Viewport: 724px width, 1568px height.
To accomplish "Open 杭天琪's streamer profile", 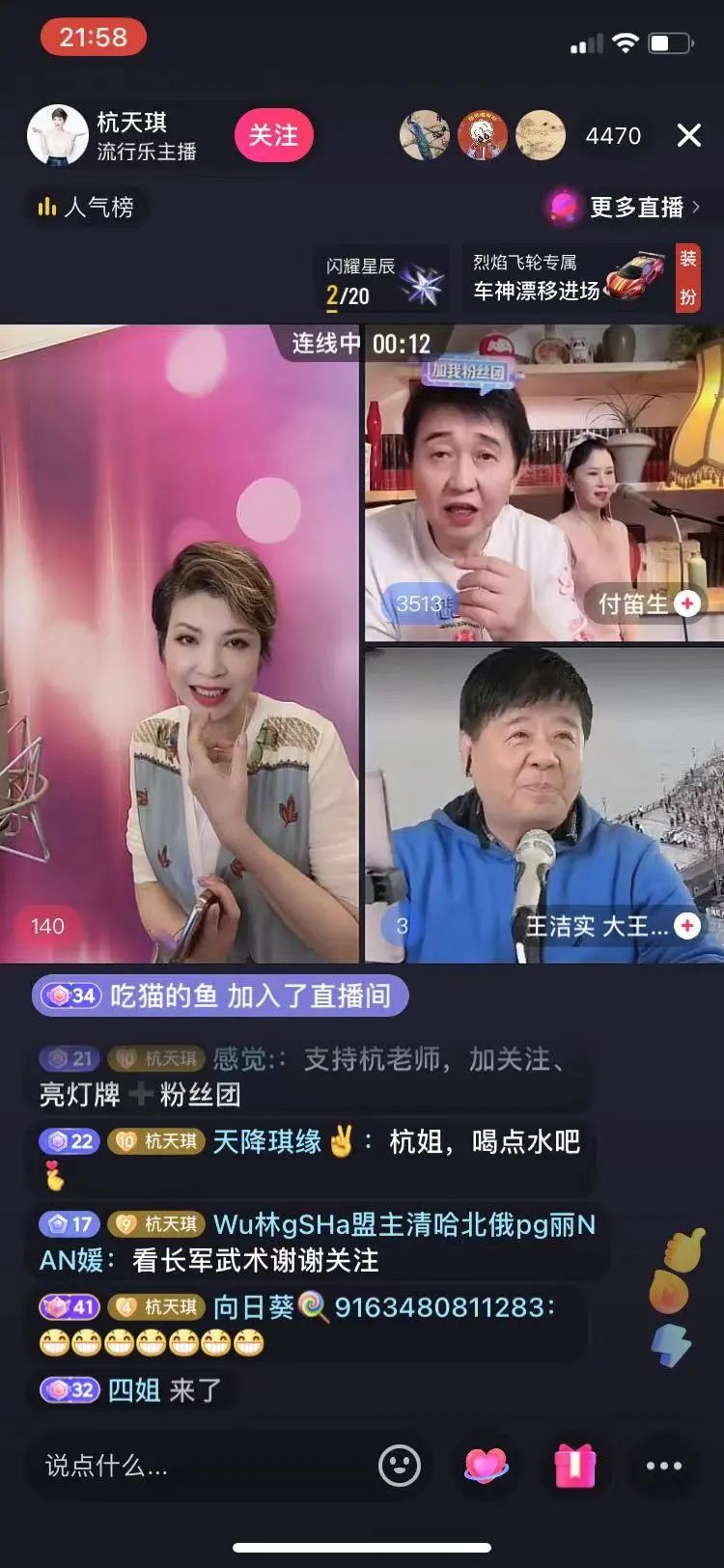I will click(114, 135).
